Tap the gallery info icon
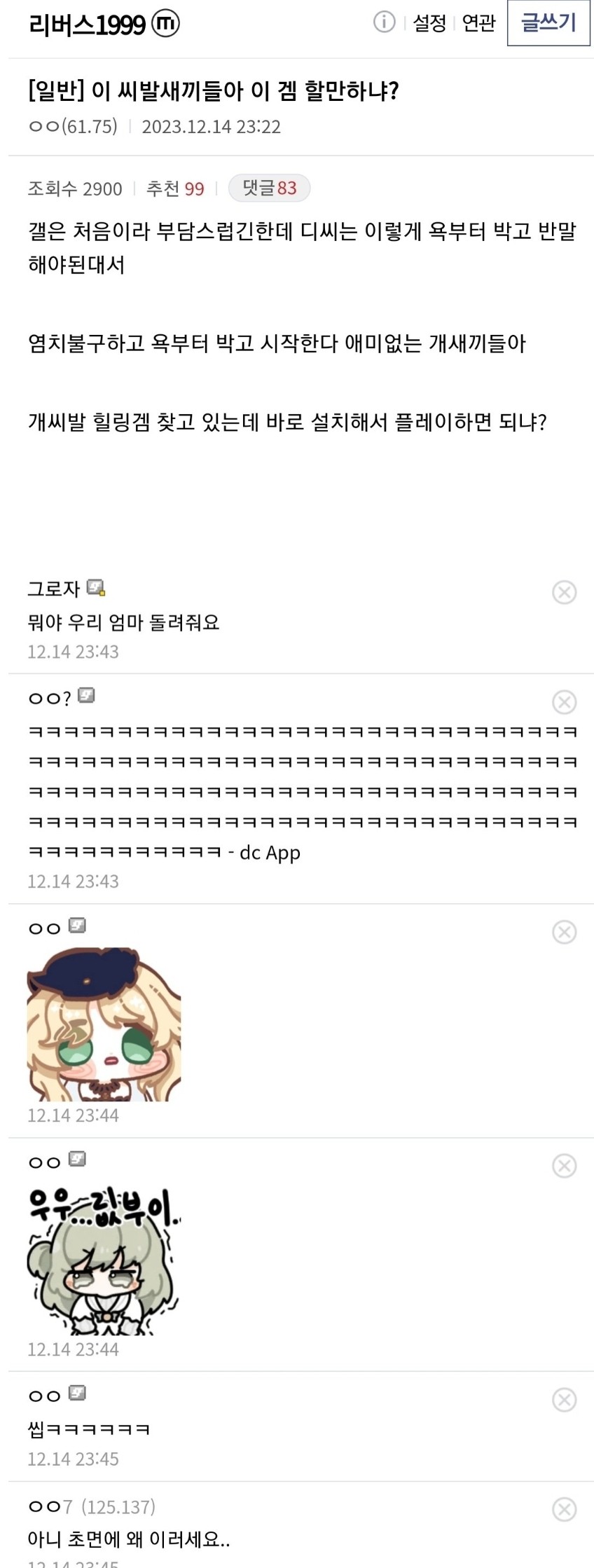 (384, 22)
